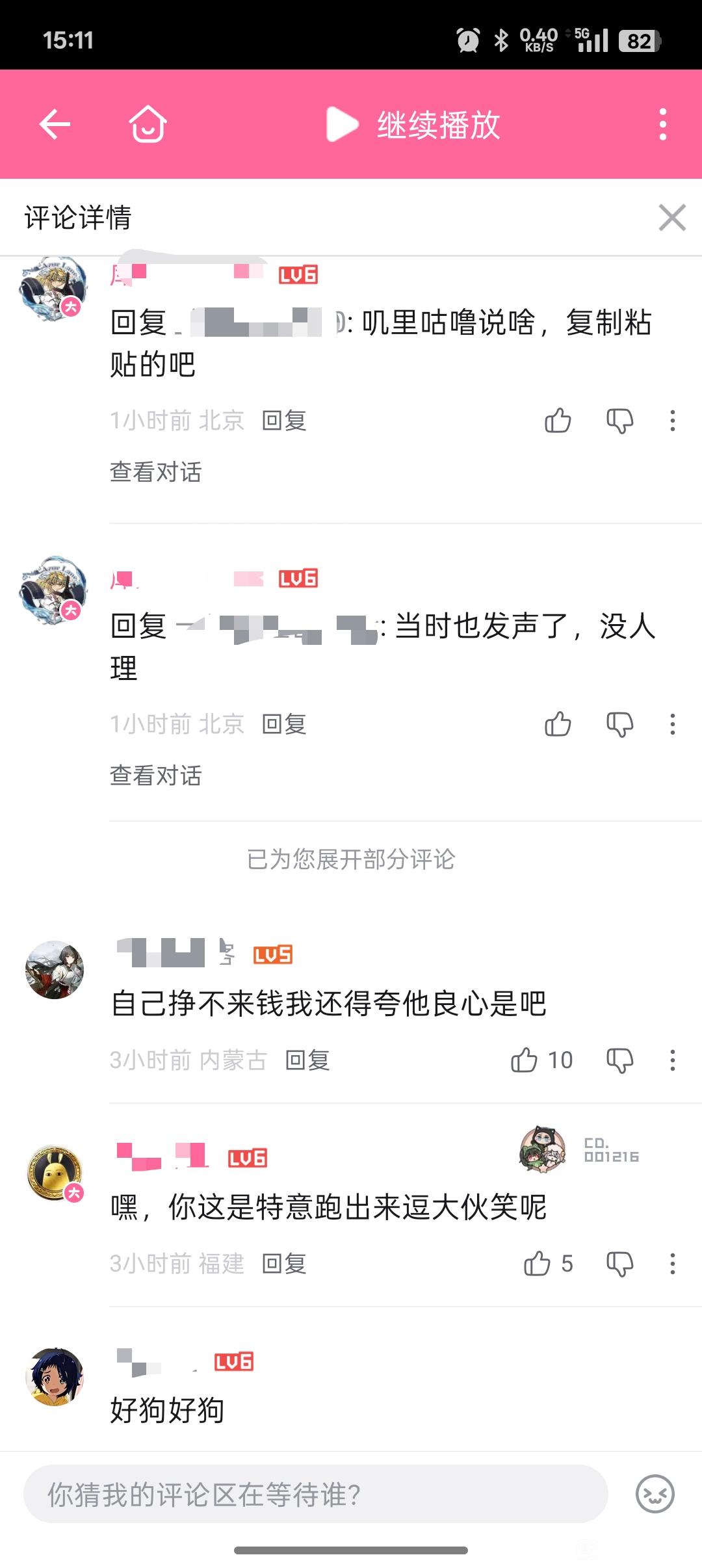Open more options for 自己挣不来钱 comment
This screenshot has width=702, height=1568.
[673, 1060]
